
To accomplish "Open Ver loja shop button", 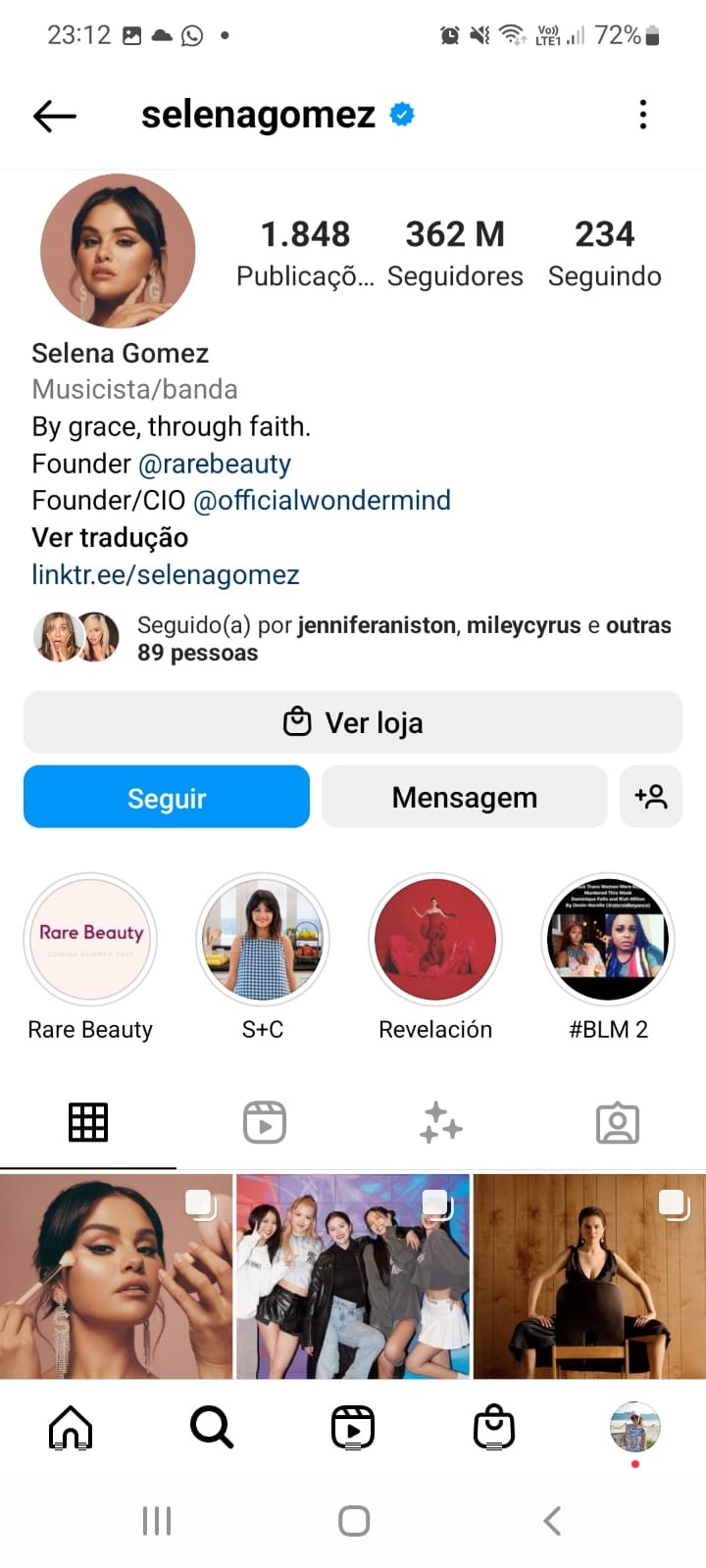I will (x=353, y=722).
